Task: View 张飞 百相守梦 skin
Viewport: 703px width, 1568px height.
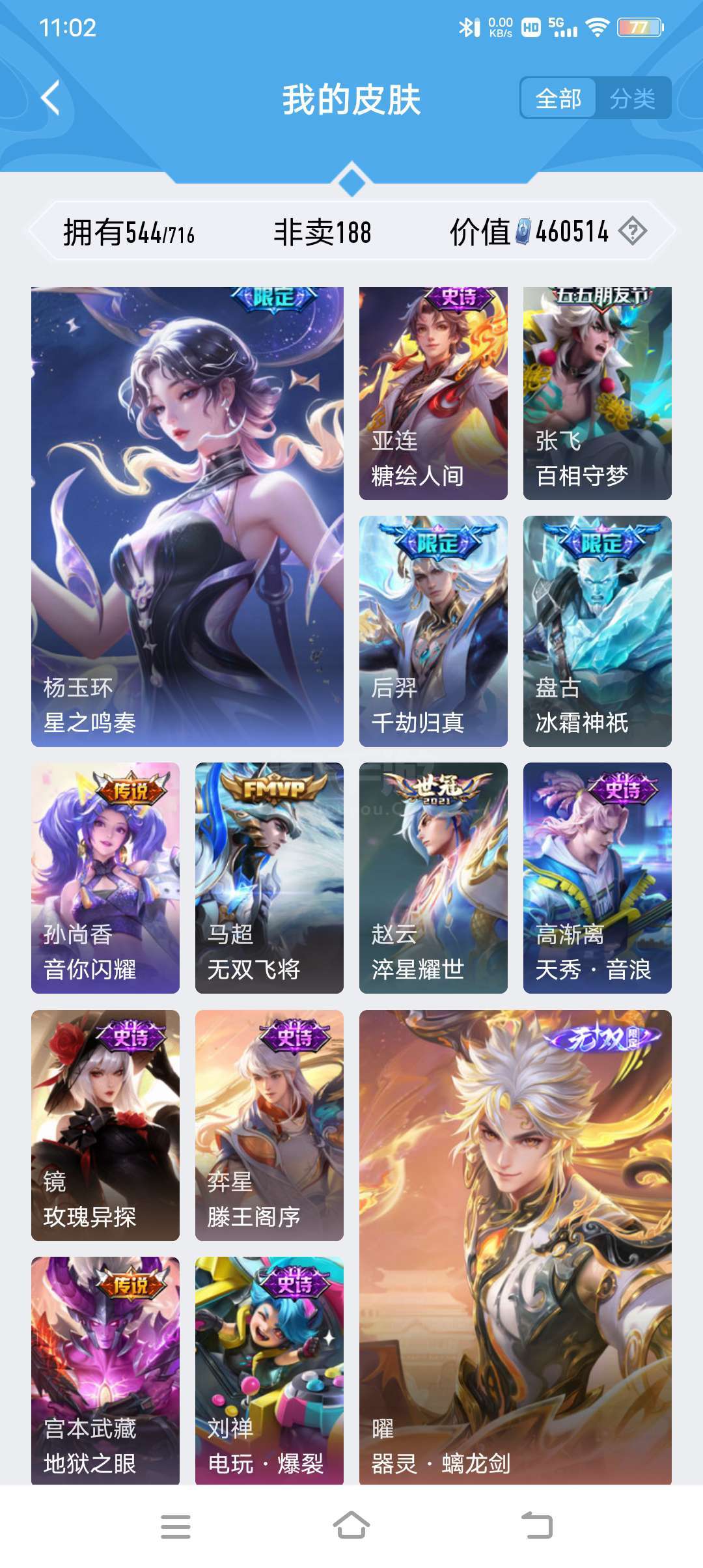Action: 598,393
